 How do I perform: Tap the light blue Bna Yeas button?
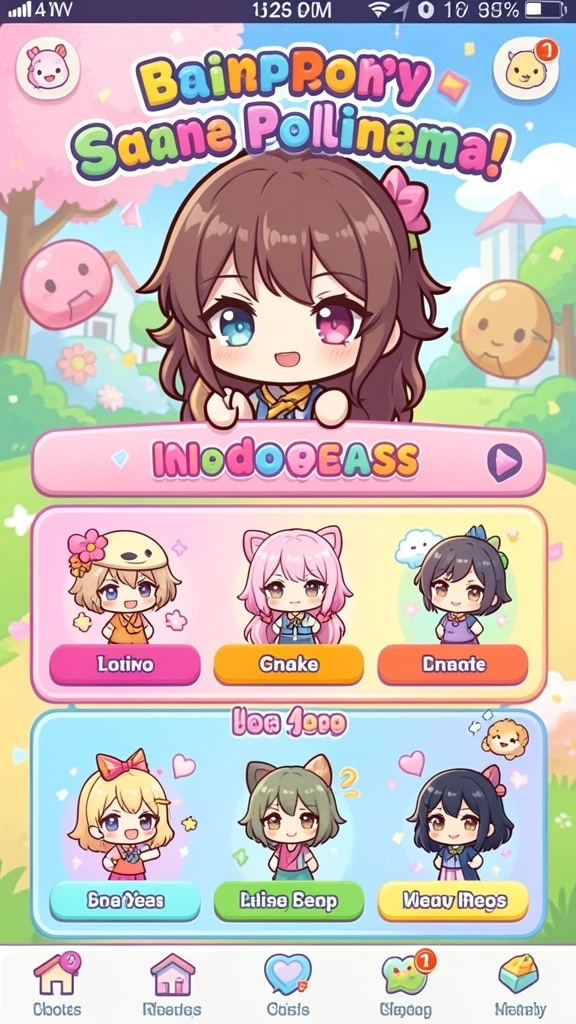tap(125, 901)
